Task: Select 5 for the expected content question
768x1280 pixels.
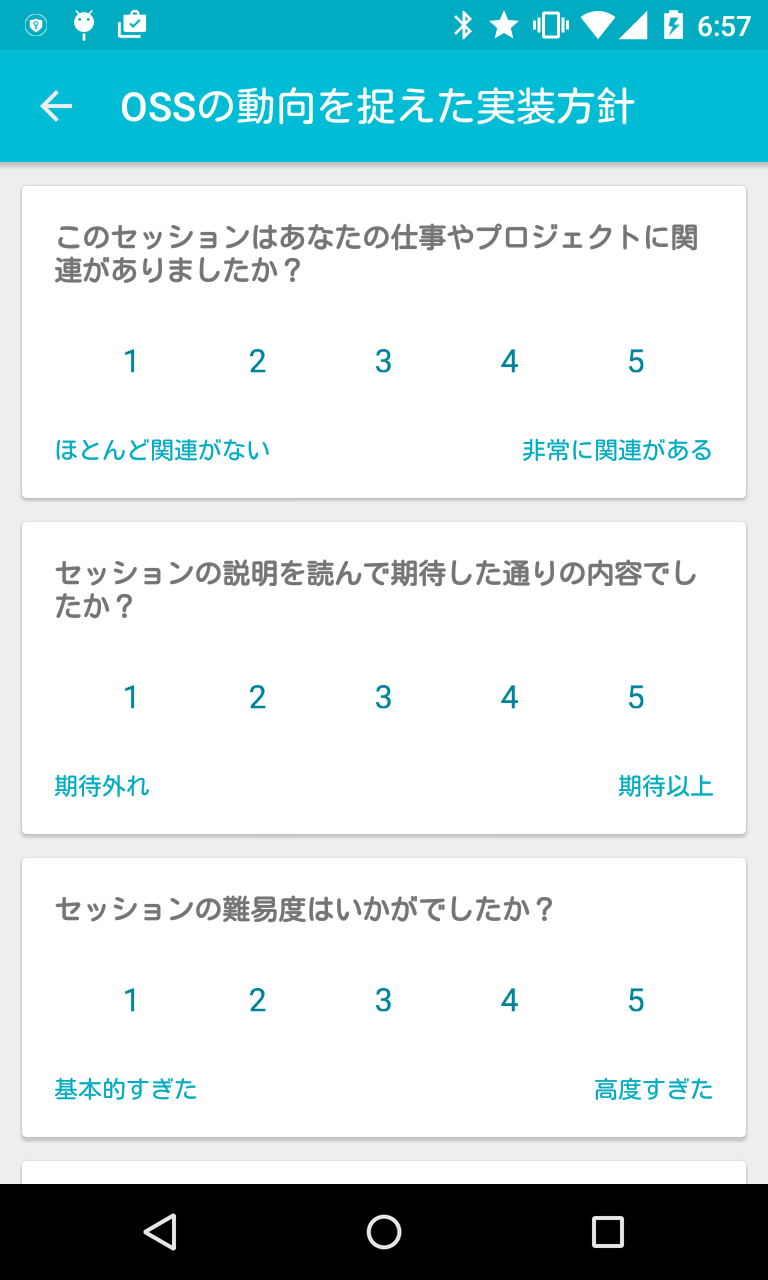Action: coord(636,697)
